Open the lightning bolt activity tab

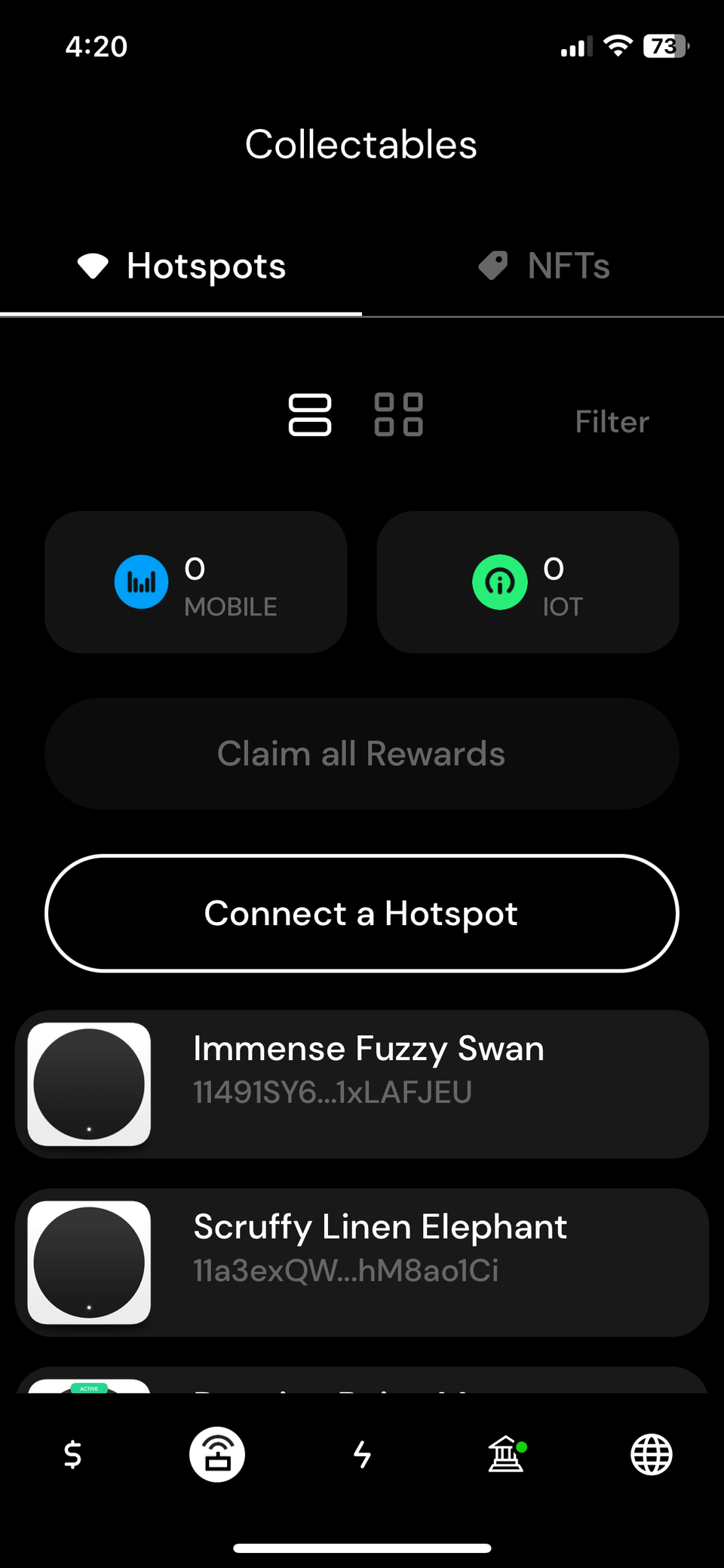coord(362,1454)
